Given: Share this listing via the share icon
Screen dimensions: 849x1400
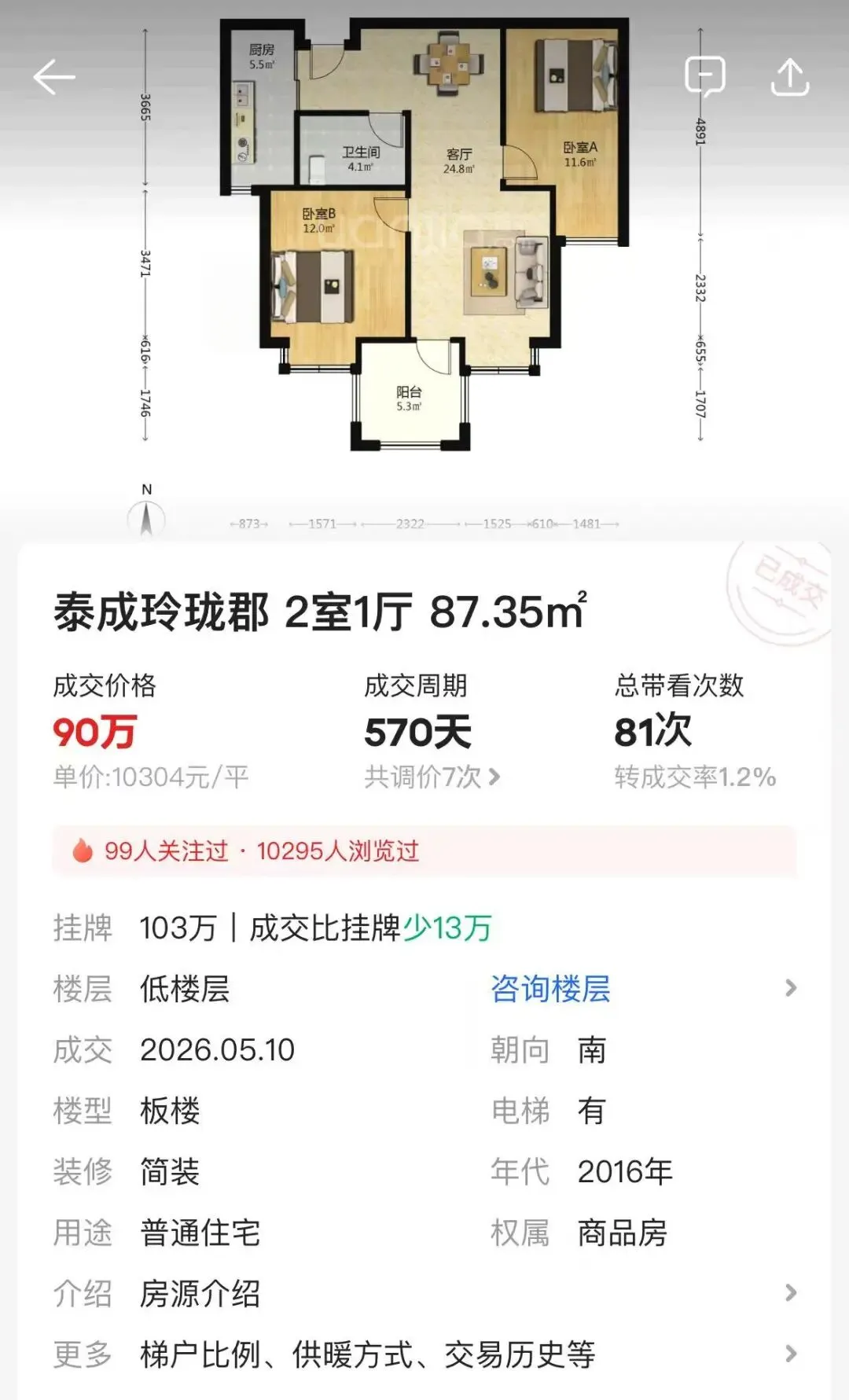Looking at the screenshot, I should 789,77.
